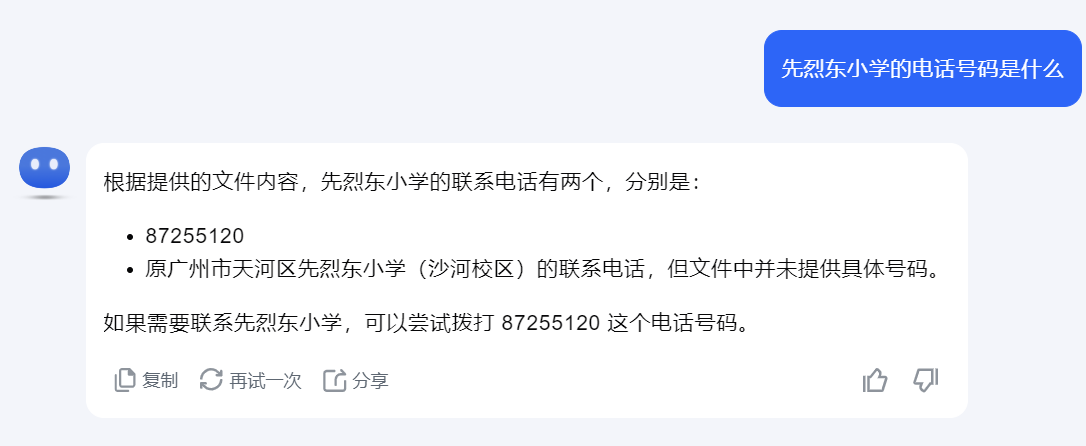The image size is (1086, 446).
Task: Give the answer a thumbs up
Action: 875,380
